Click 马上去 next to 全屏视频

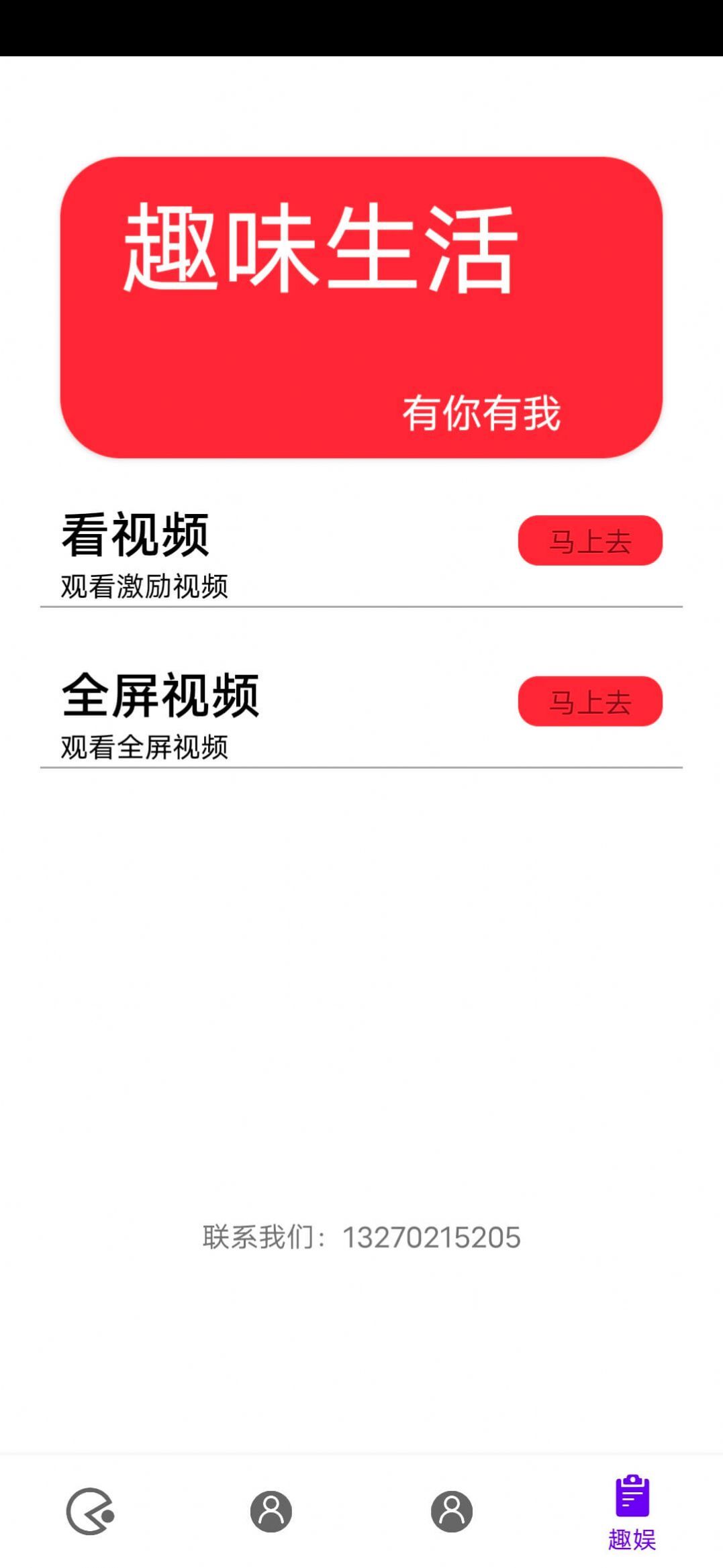[x=589, y=702]
